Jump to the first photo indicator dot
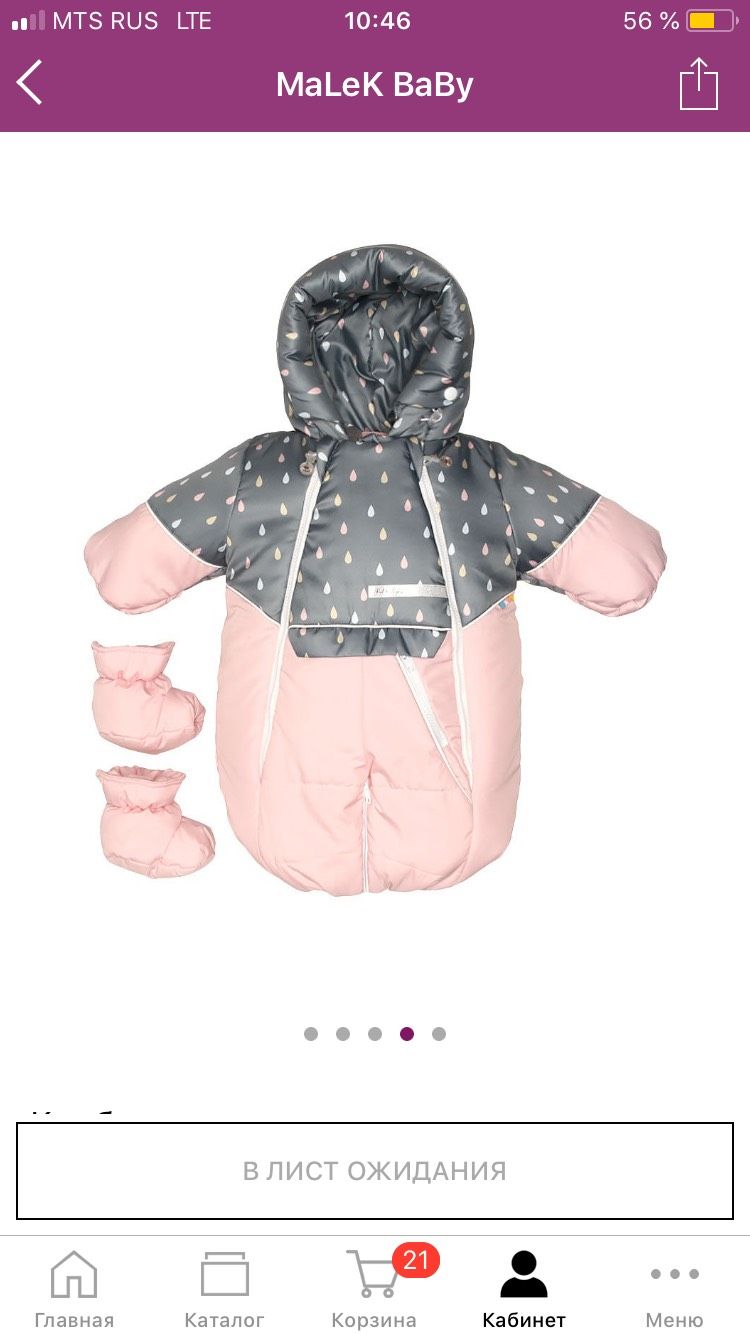Viewport: 750px width, 1334px height. pyautogui.click(x=311, y=1034)
